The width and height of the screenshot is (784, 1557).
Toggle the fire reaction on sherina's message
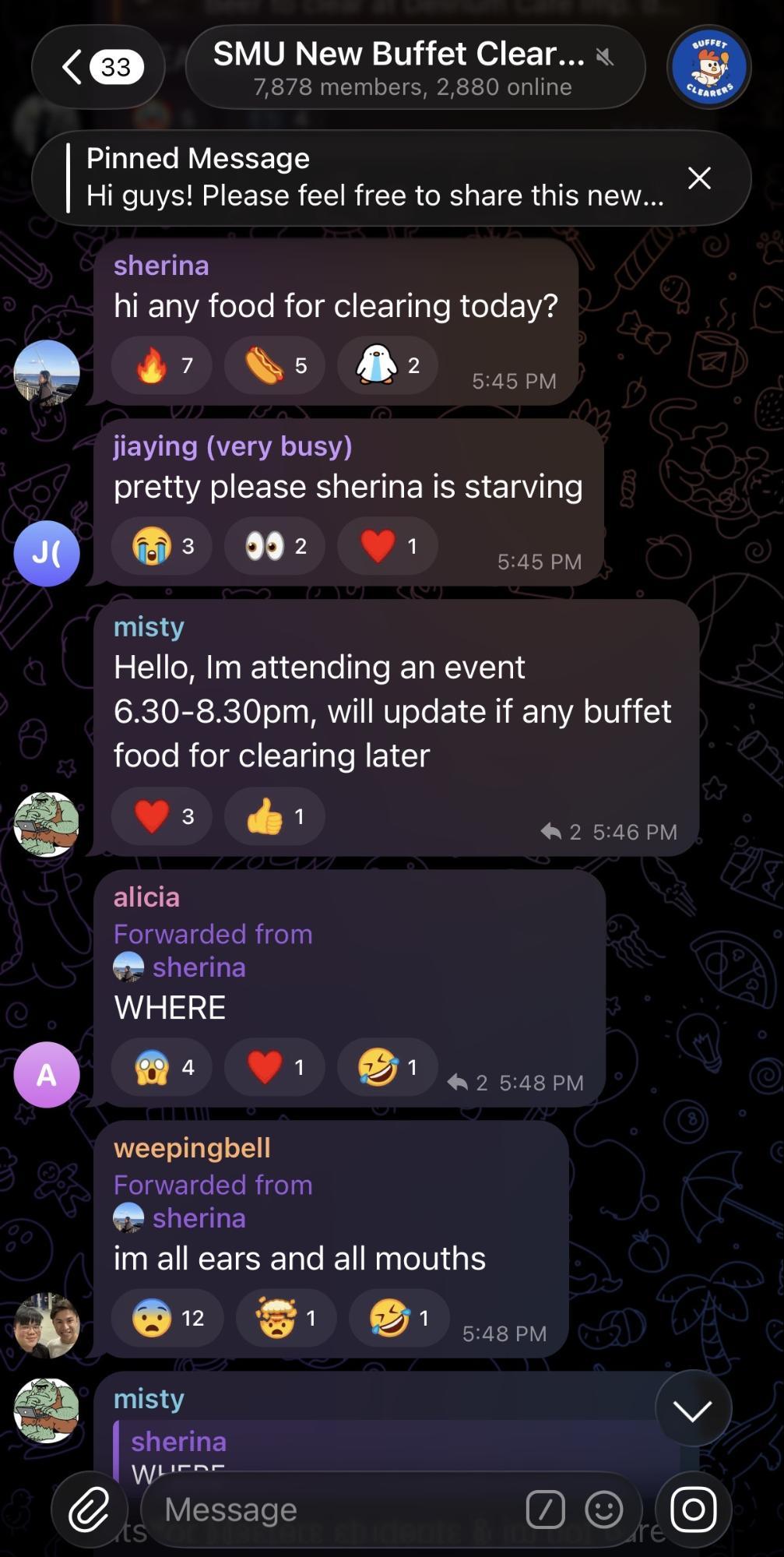(160, 365)
